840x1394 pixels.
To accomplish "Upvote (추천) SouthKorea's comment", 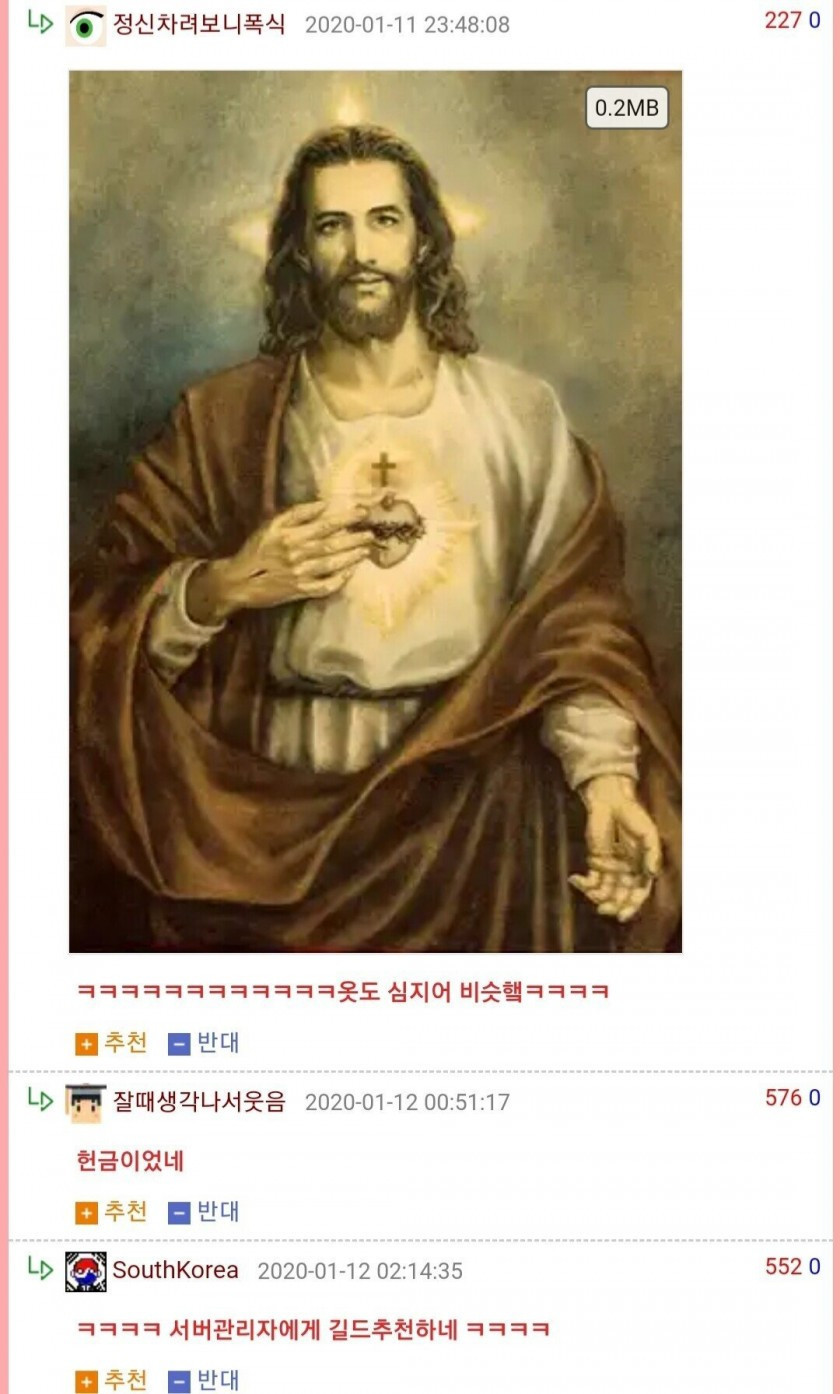I will tap(111, 1381).
